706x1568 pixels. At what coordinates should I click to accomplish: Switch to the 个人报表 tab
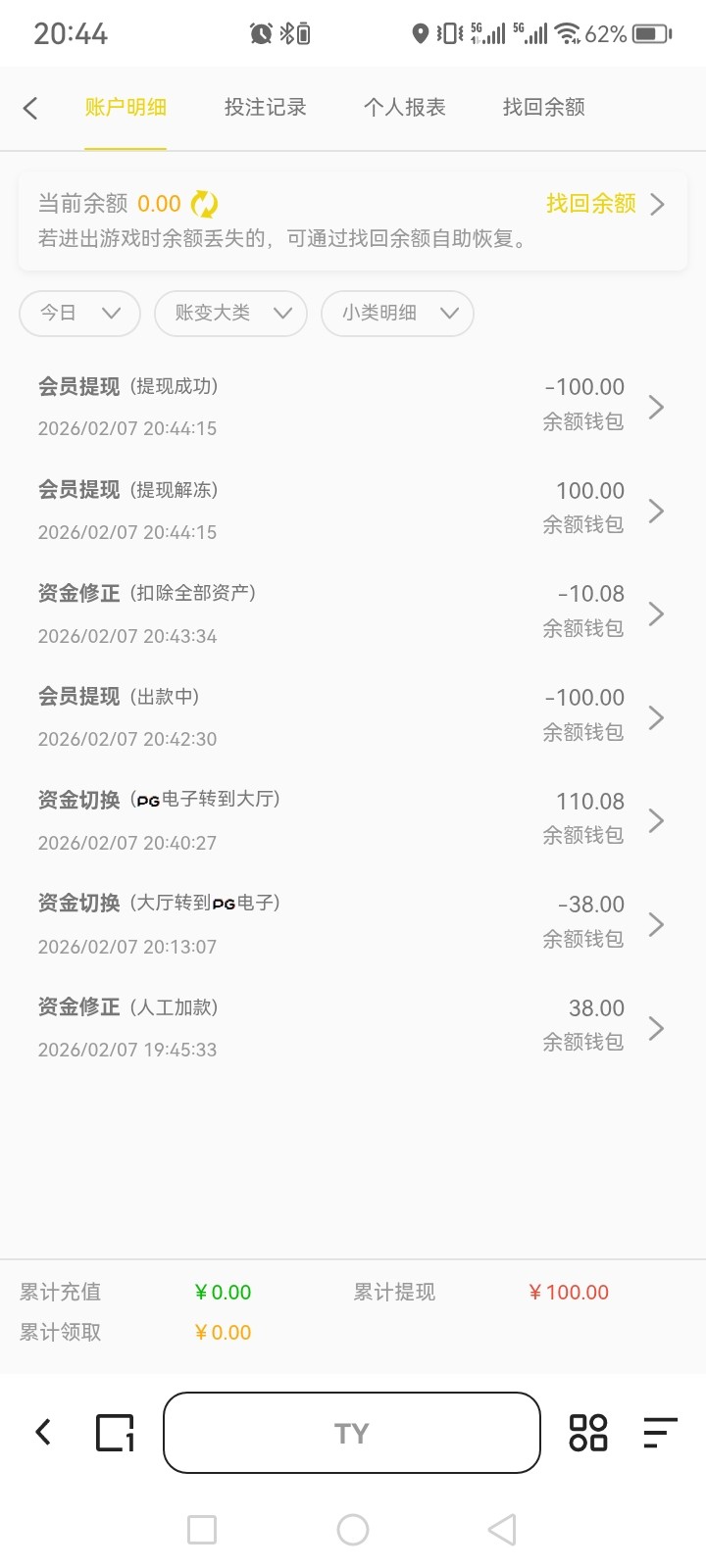[404, 108]
